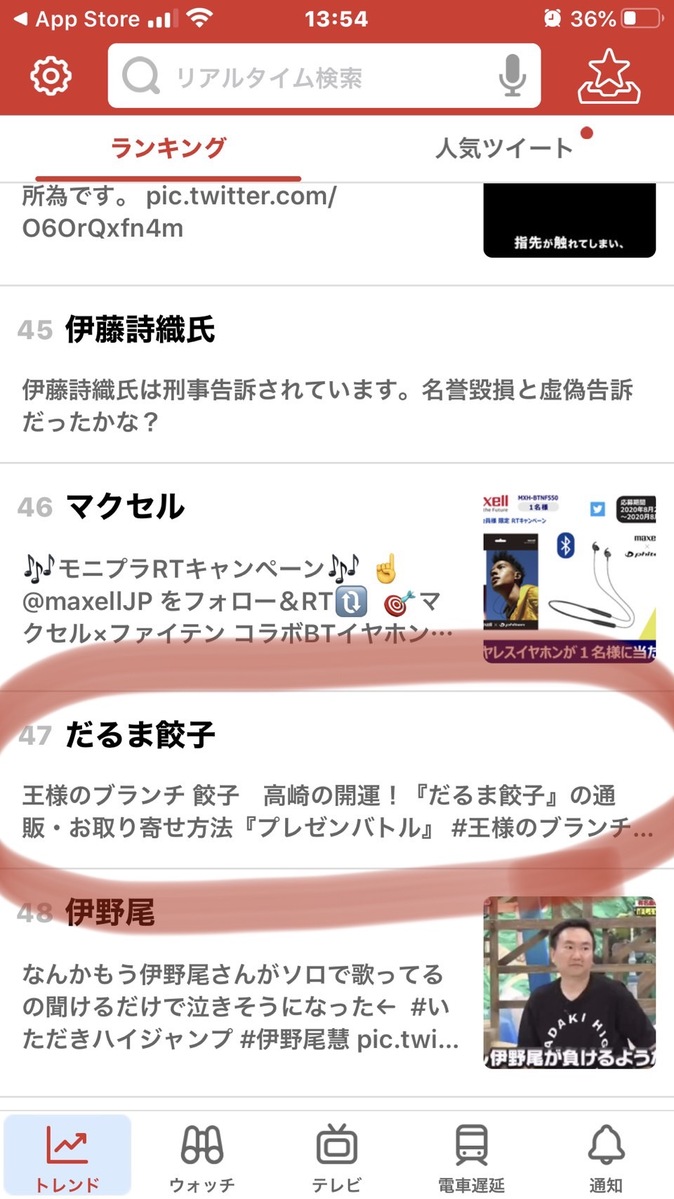Open the テレビ tab
Viewport: 674px width, 1199px height.
pos(337,1155)
